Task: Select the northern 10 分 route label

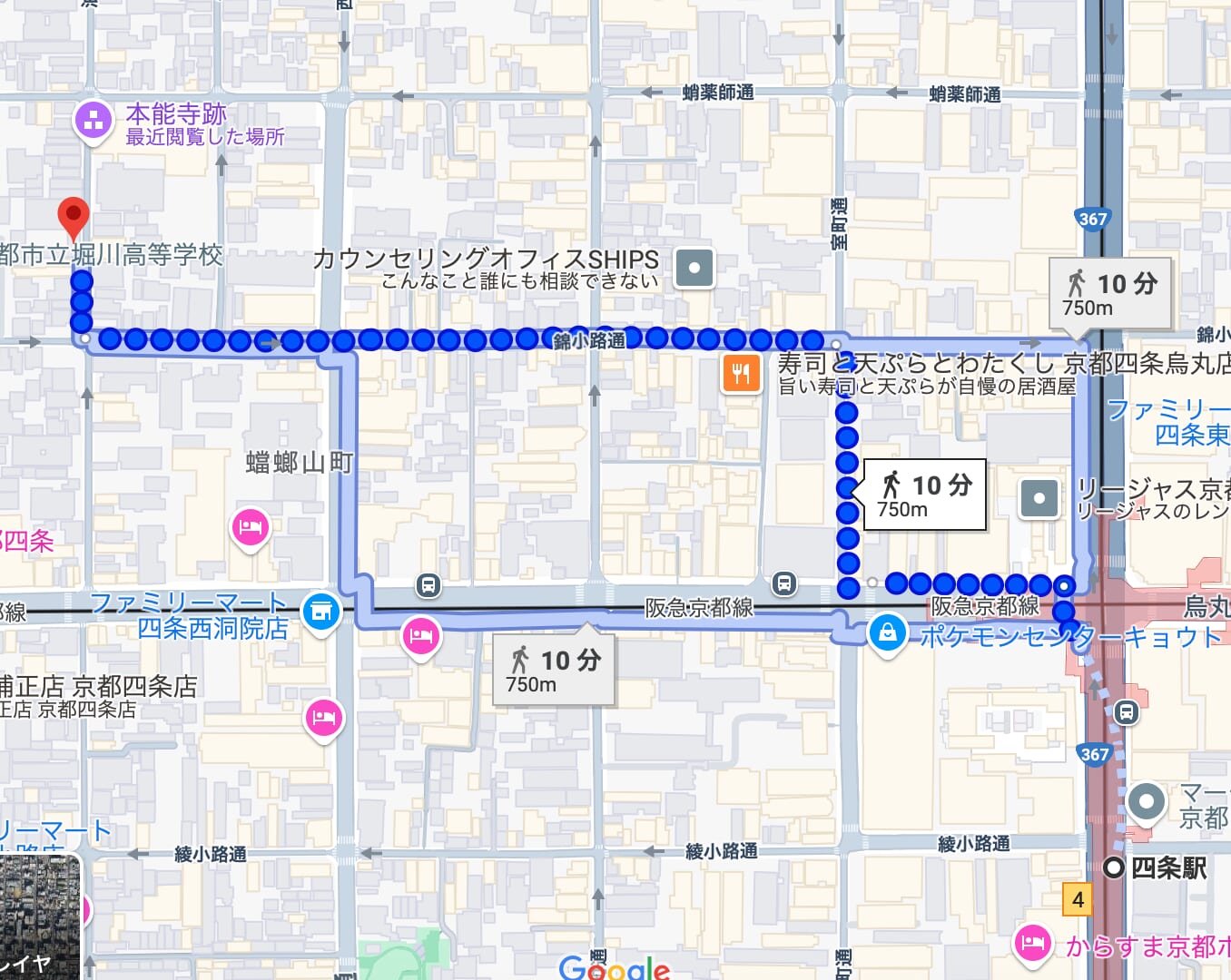Action: (1109, 293)
